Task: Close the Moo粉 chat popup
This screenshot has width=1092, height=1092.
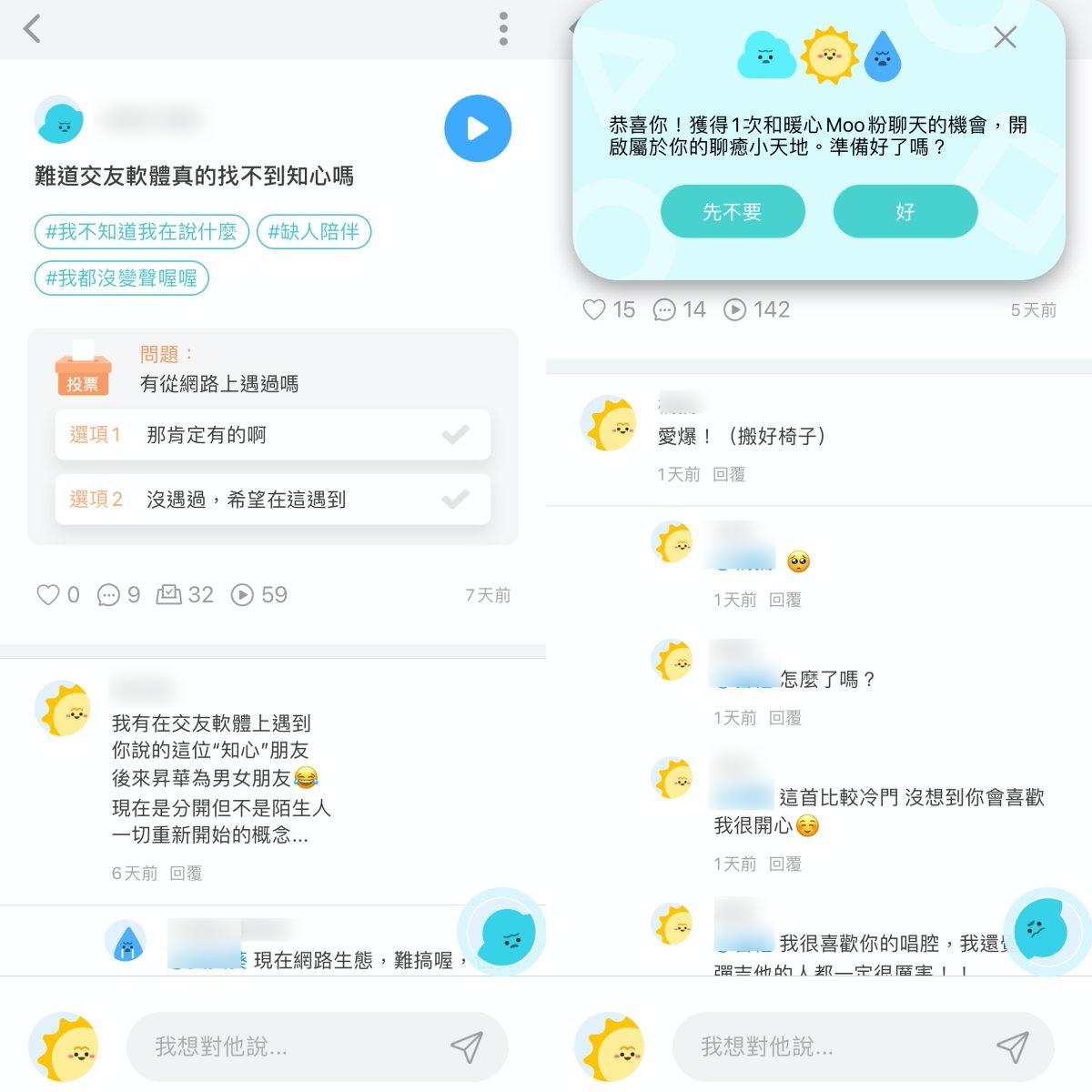Action: tap(1005, 37)
